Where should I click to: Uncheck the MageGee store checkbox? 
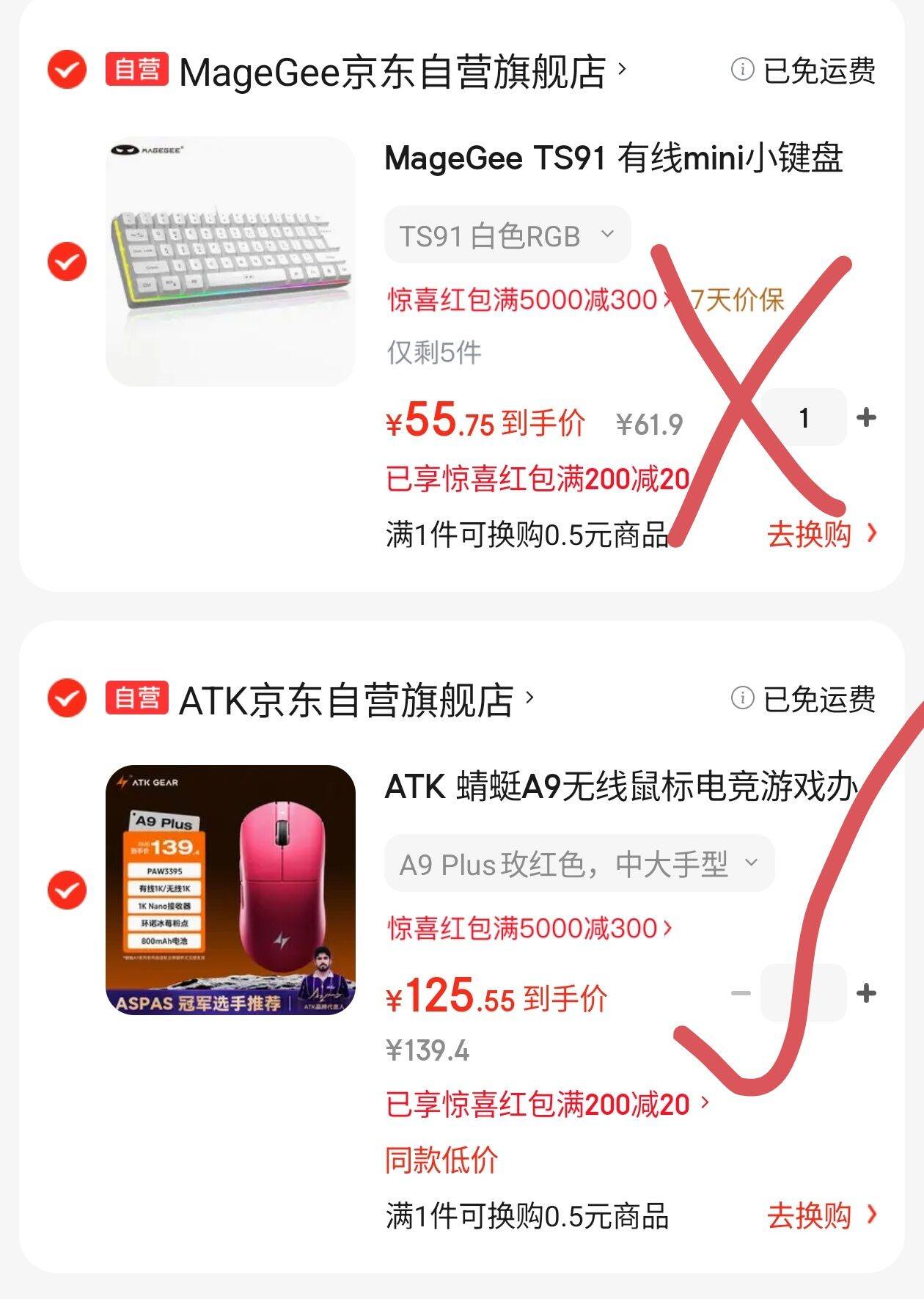pyautogui.click(x=67, y=70)
